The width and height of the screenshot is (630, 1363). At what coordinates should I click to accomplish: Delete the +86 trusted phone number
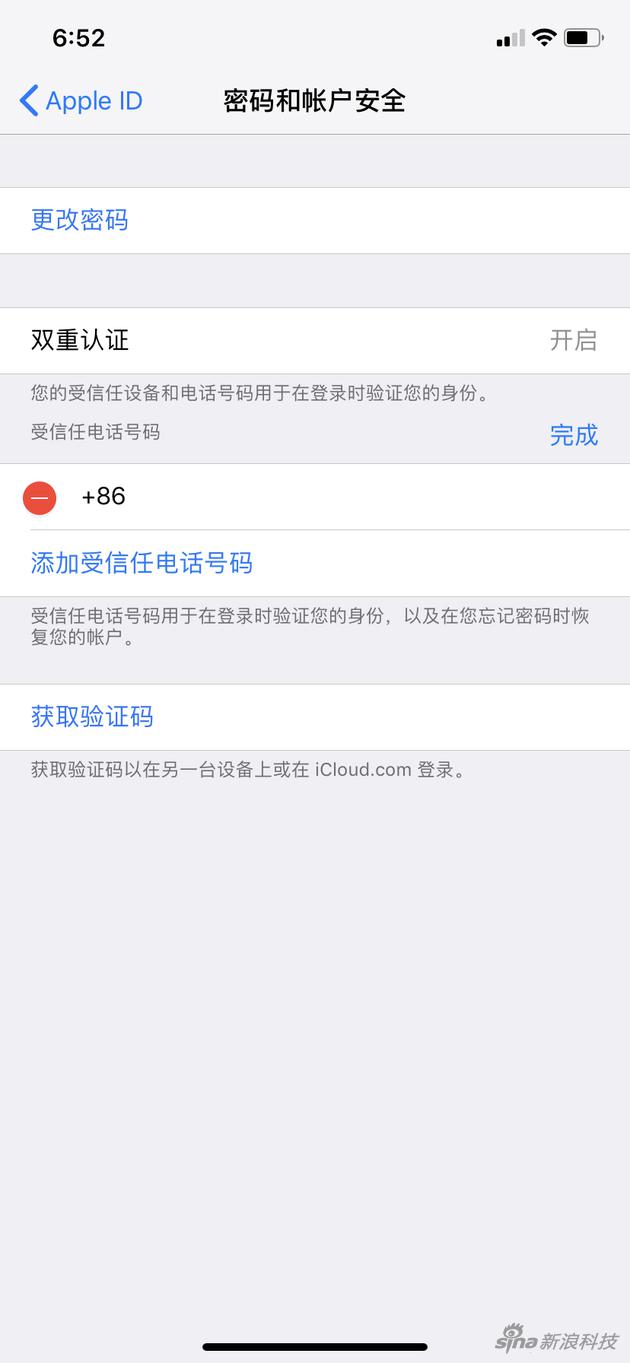pyautogui.click(x=40, y=497)
